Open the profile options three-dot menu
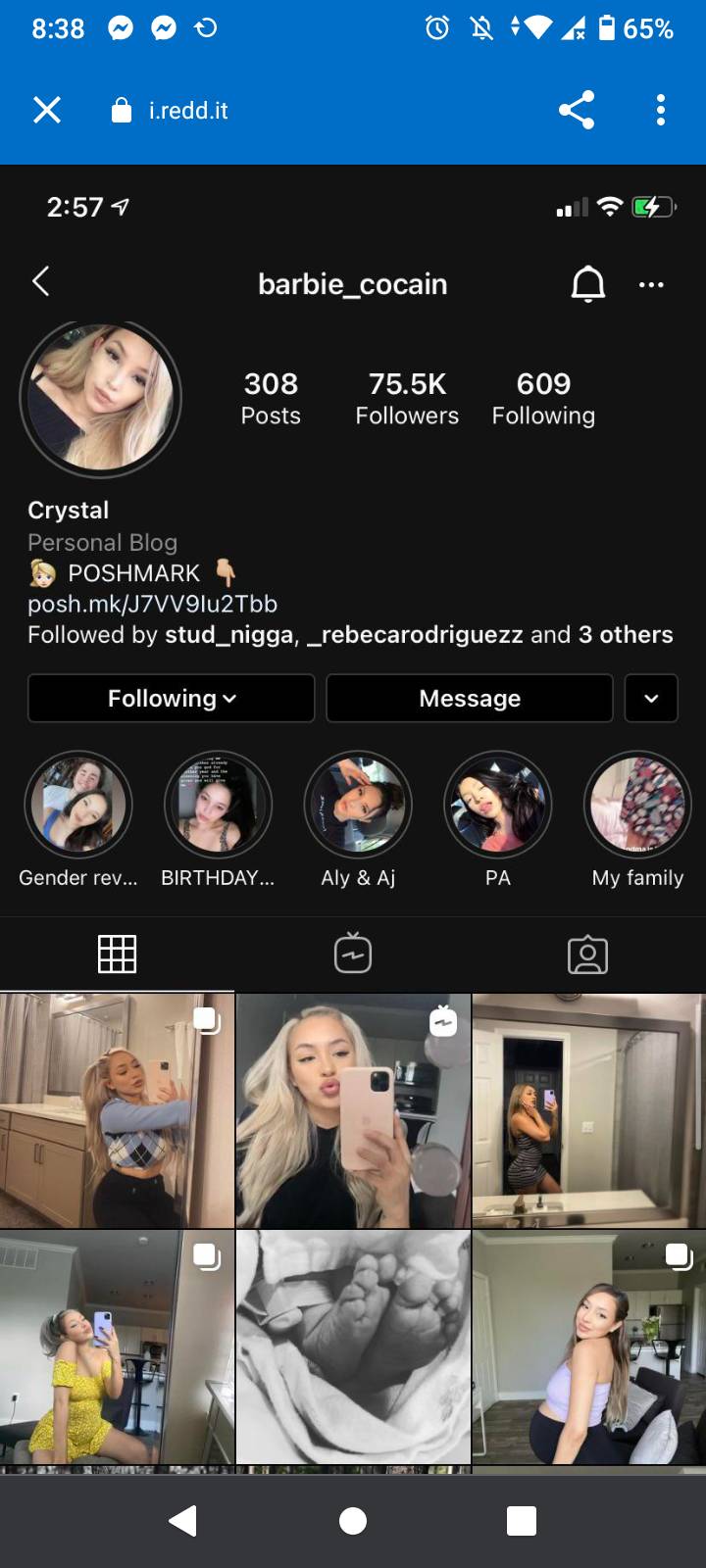Image resolution: width=706 pixels, height=1568 pixels. [651, 284]
